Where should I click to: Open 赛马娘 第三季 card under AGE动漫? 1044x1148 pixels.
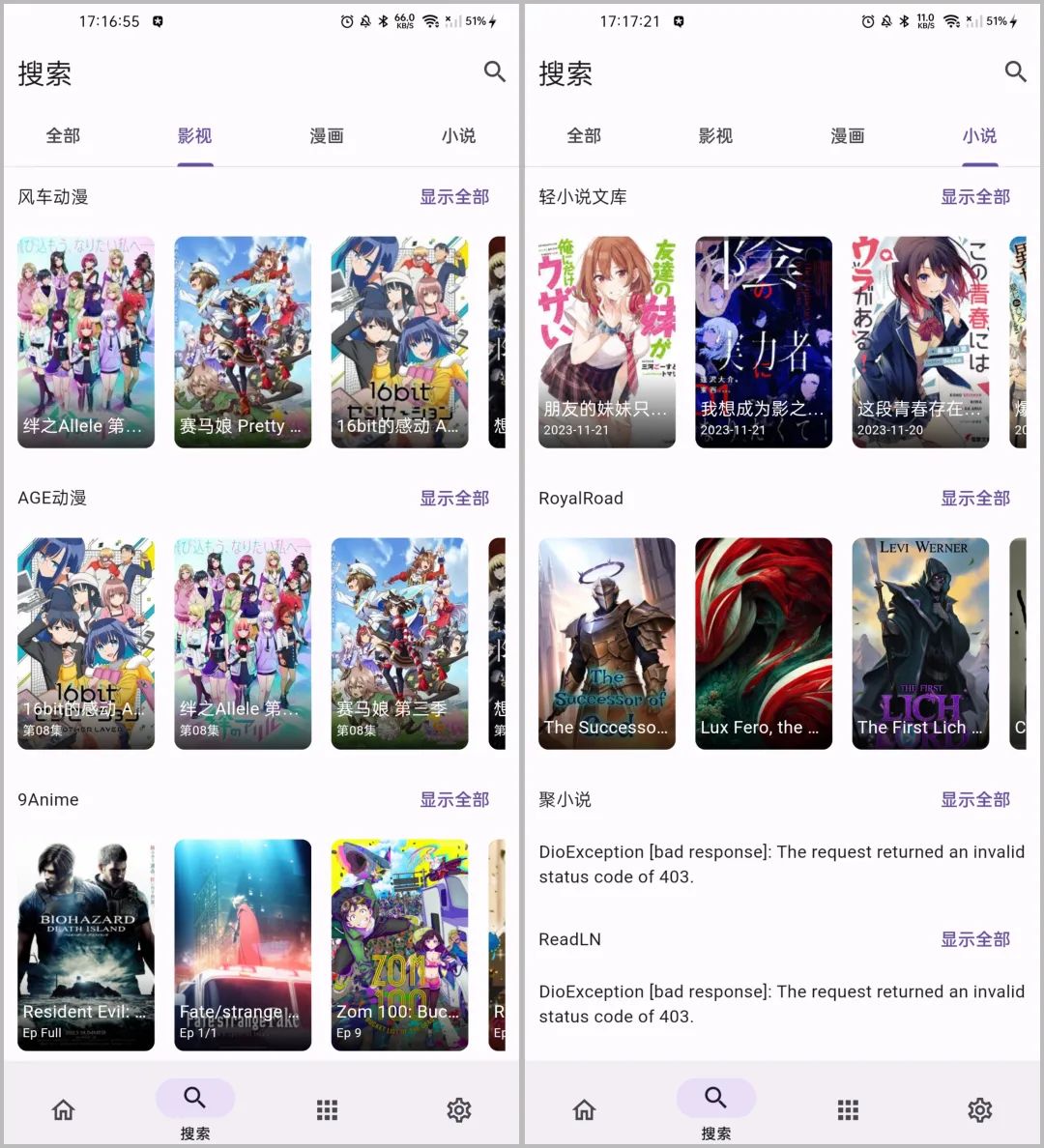coord(399,644)
